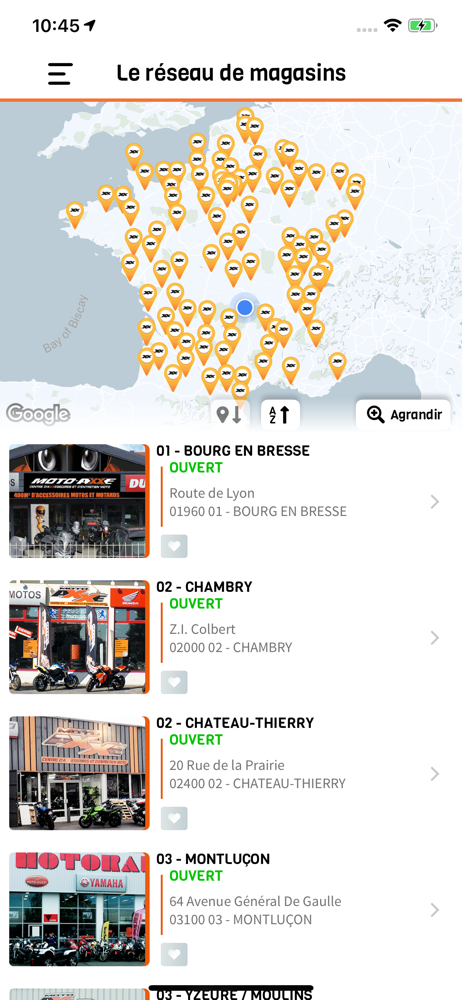Tap the blue current location dot
This screenshot has height=1000, width=462.
(x=245, y=308)
